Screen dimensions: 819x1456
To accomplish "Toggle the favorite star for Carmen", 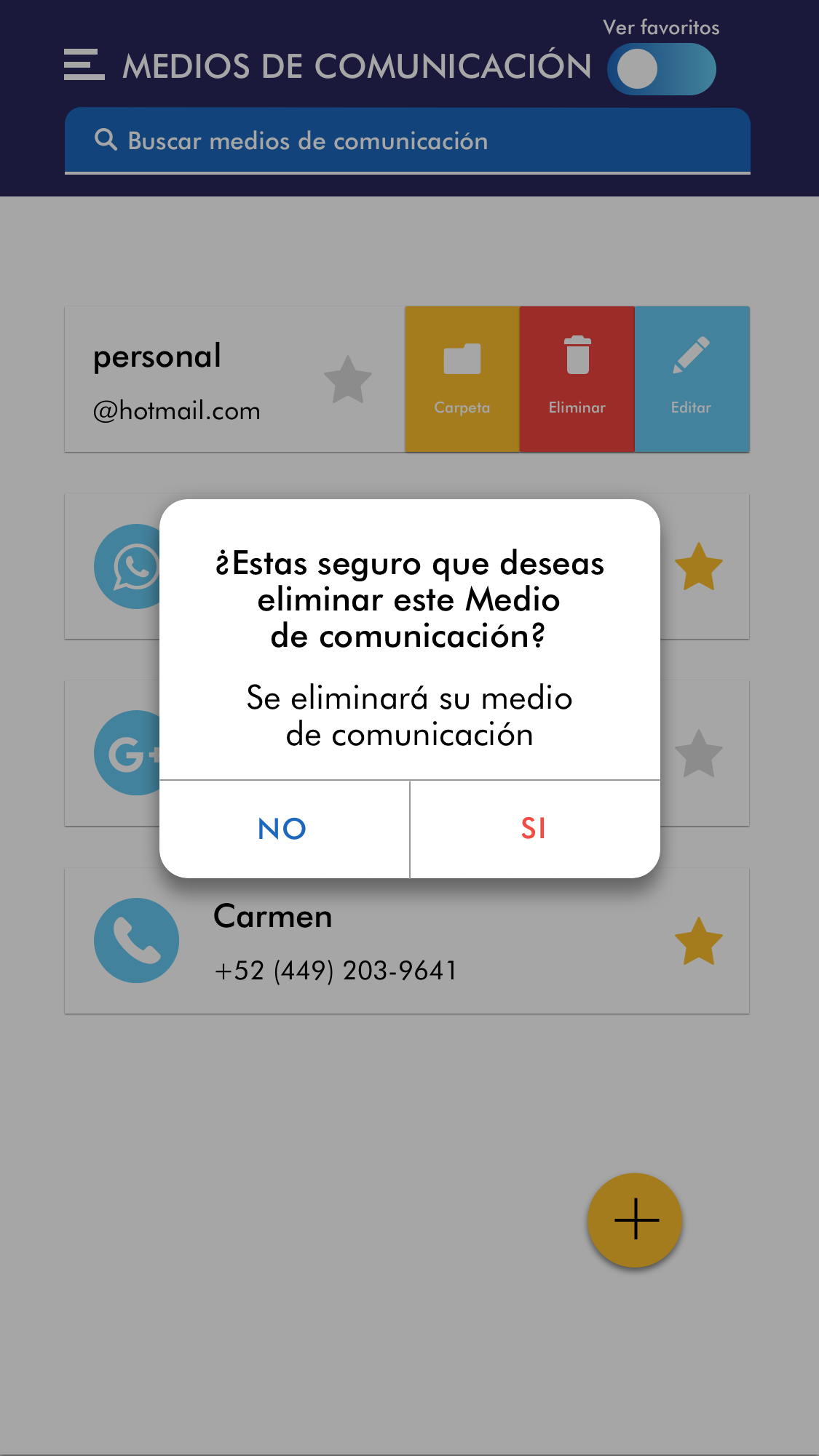I will (698, 941).
